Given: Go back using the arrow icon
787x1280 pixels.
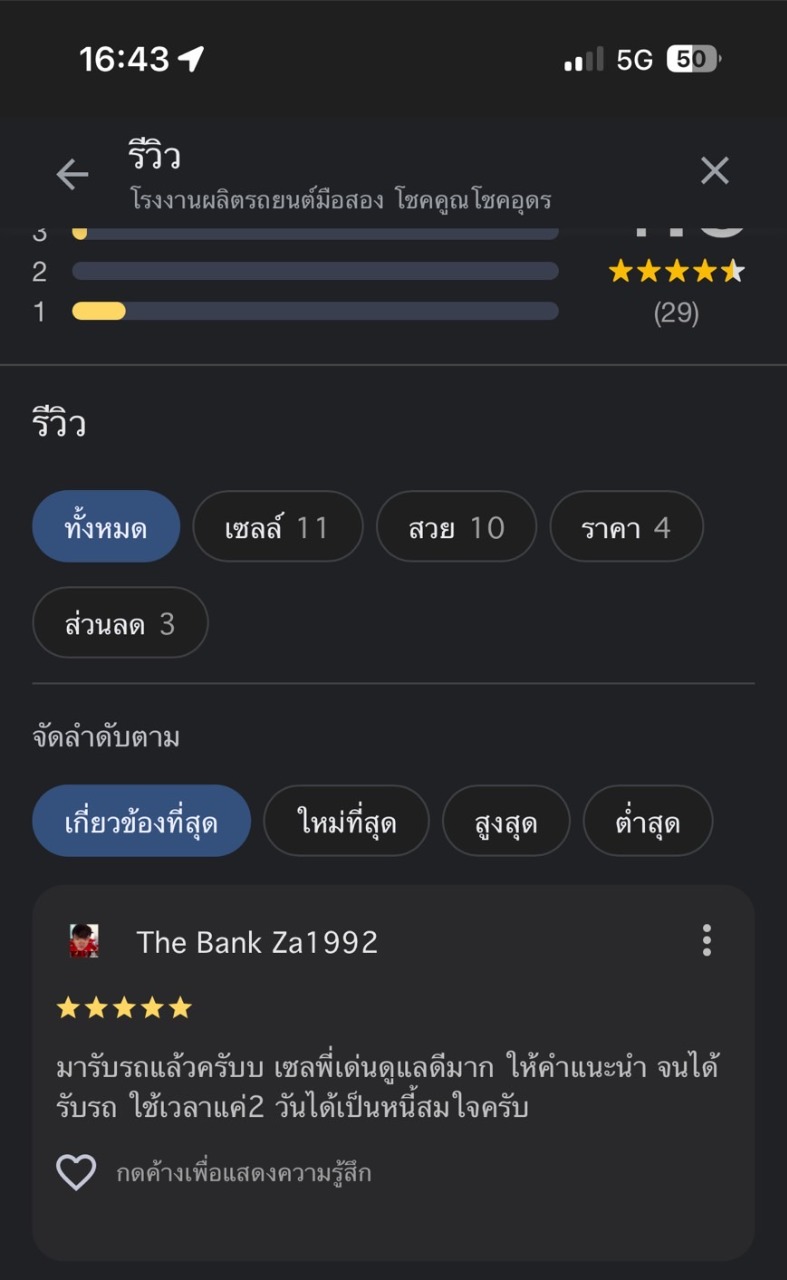Looking at the screenshot, I should click(72, 174).
